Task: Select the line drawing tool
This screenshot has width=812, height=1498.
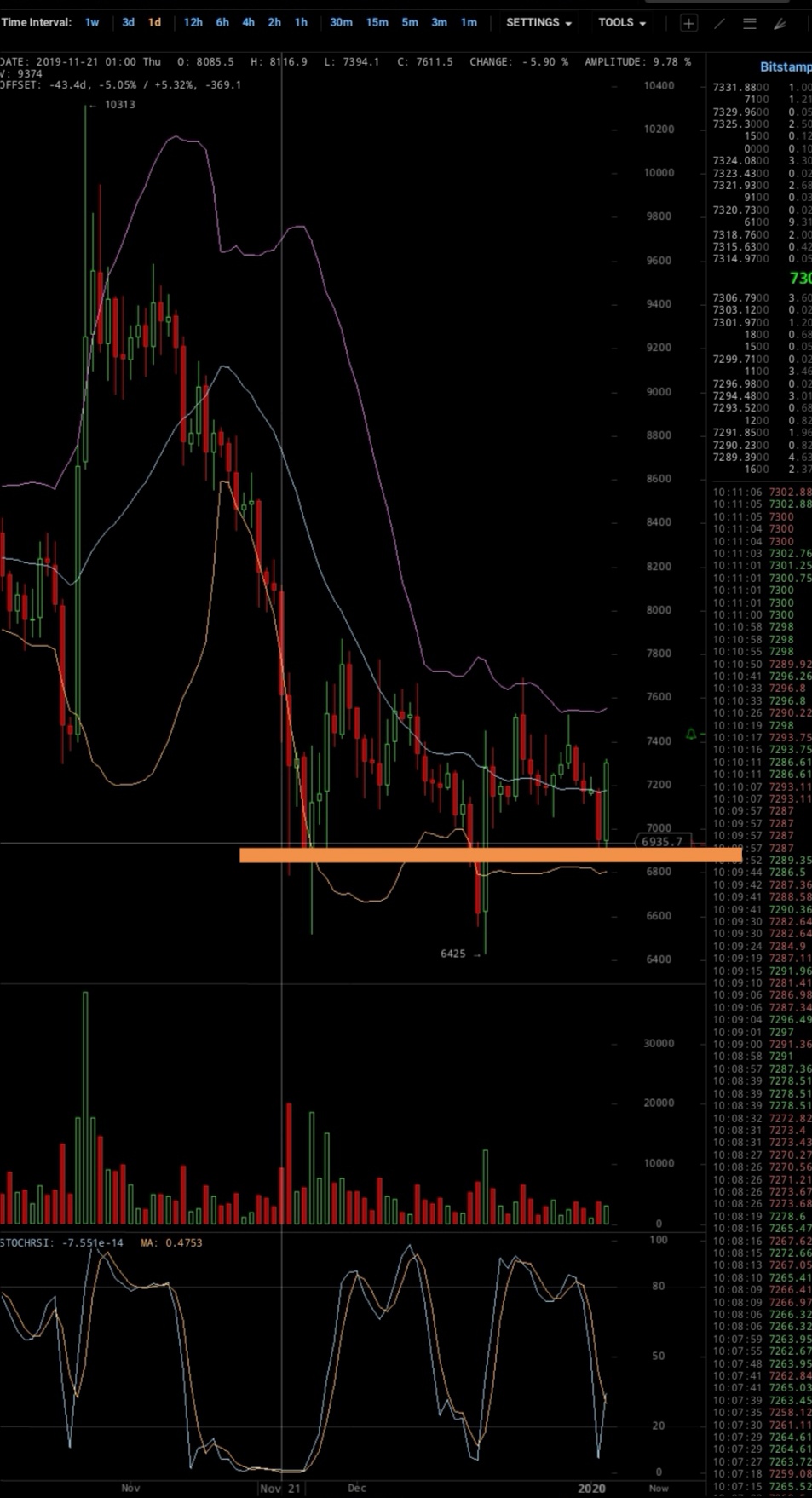Action: click(719, 23)
